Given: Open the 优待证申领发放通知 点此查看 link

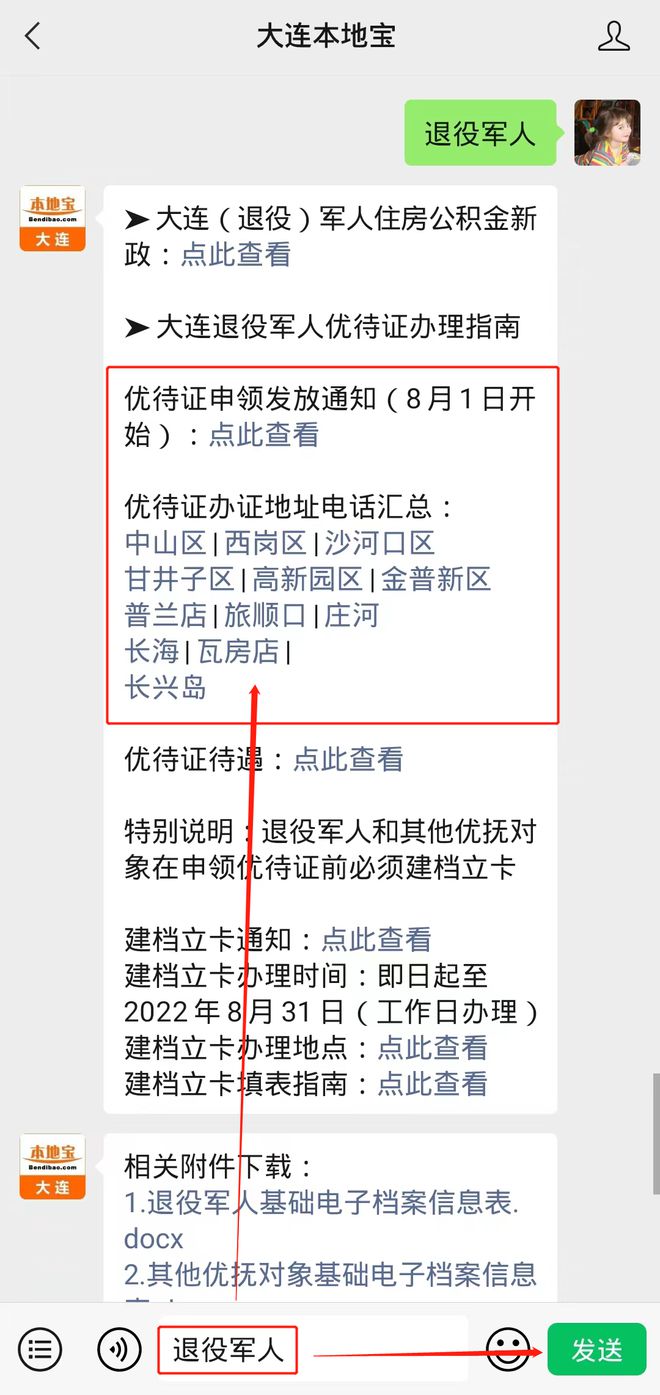Looking at the screenshot, I should click(263, 435).
